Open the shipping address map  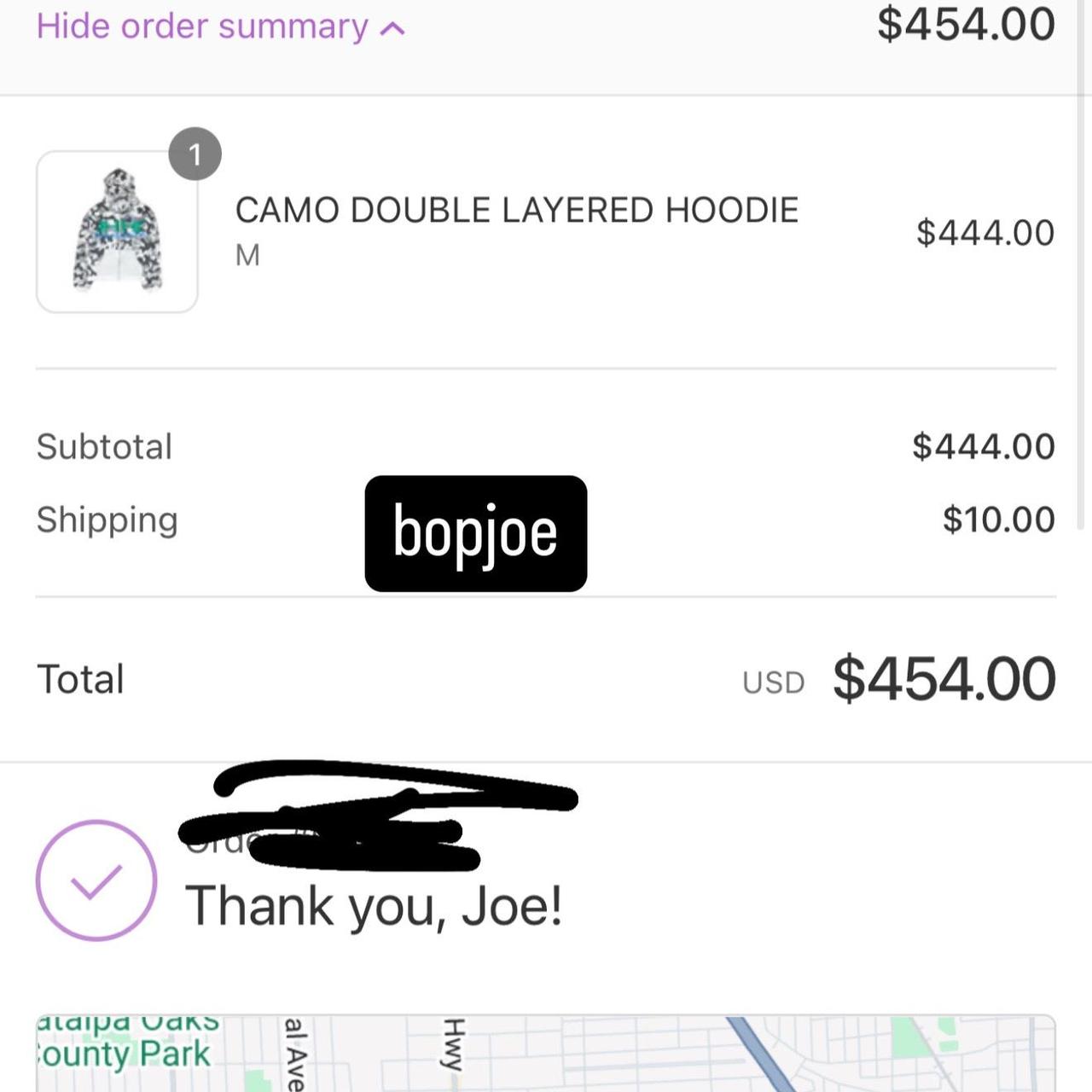(x=546, y=1054)
